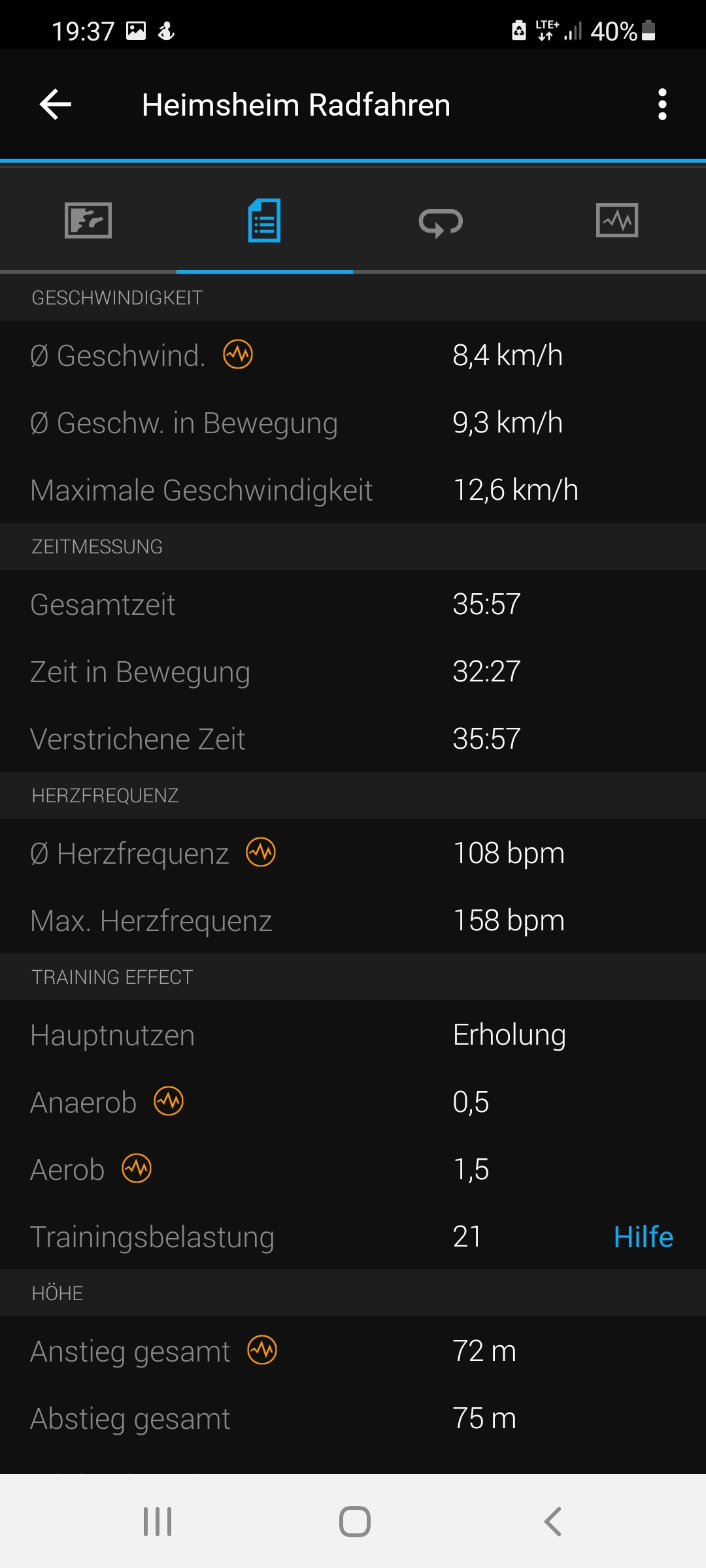This screenshot has height=1568, width=706.
Task: Open the three-dot overflow menu
Action: (x=662, y=105)
